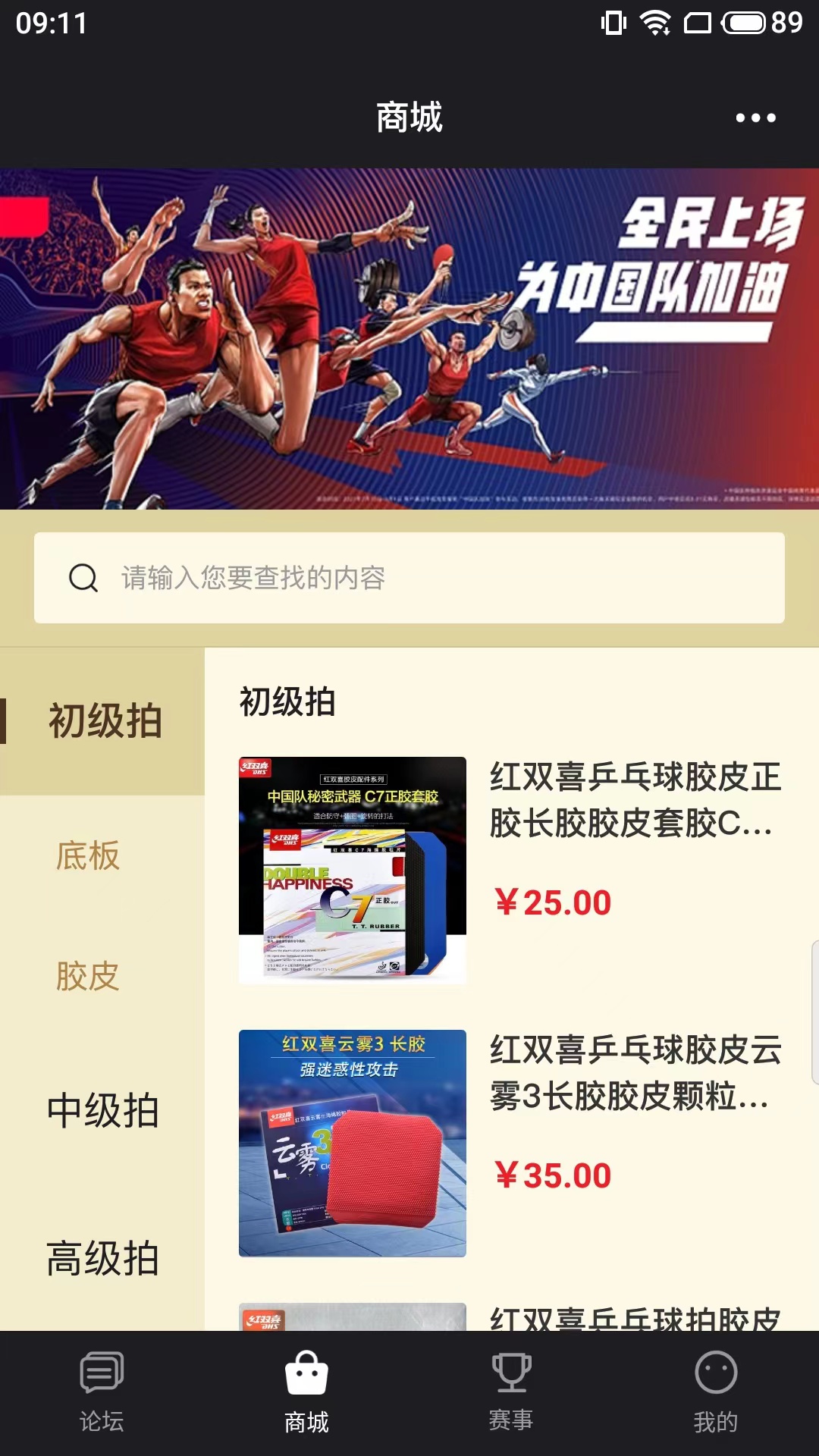Select the 底板 category

coord(88,856)
